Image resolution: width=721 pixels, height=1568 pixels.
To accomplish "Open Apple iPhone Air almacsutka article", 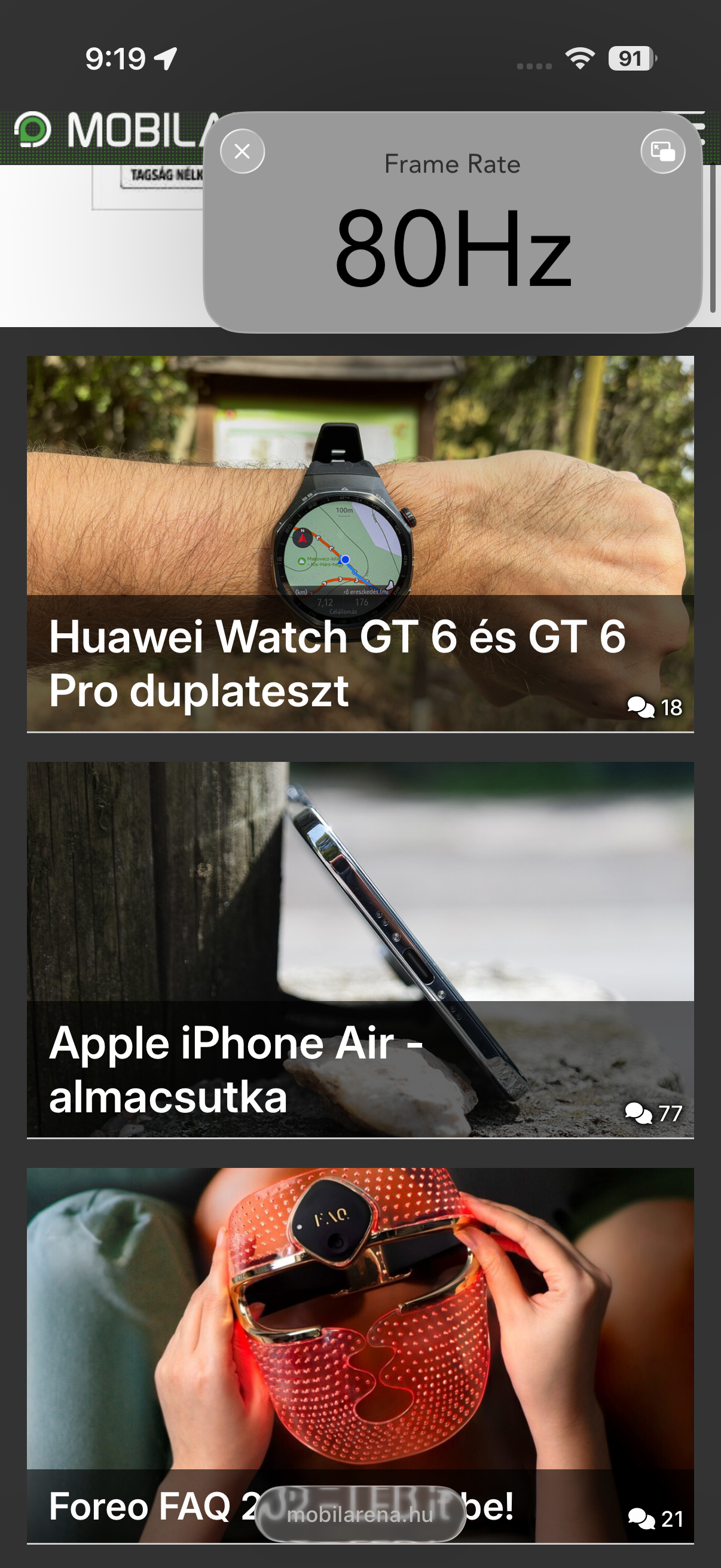I will pos(360,949).
